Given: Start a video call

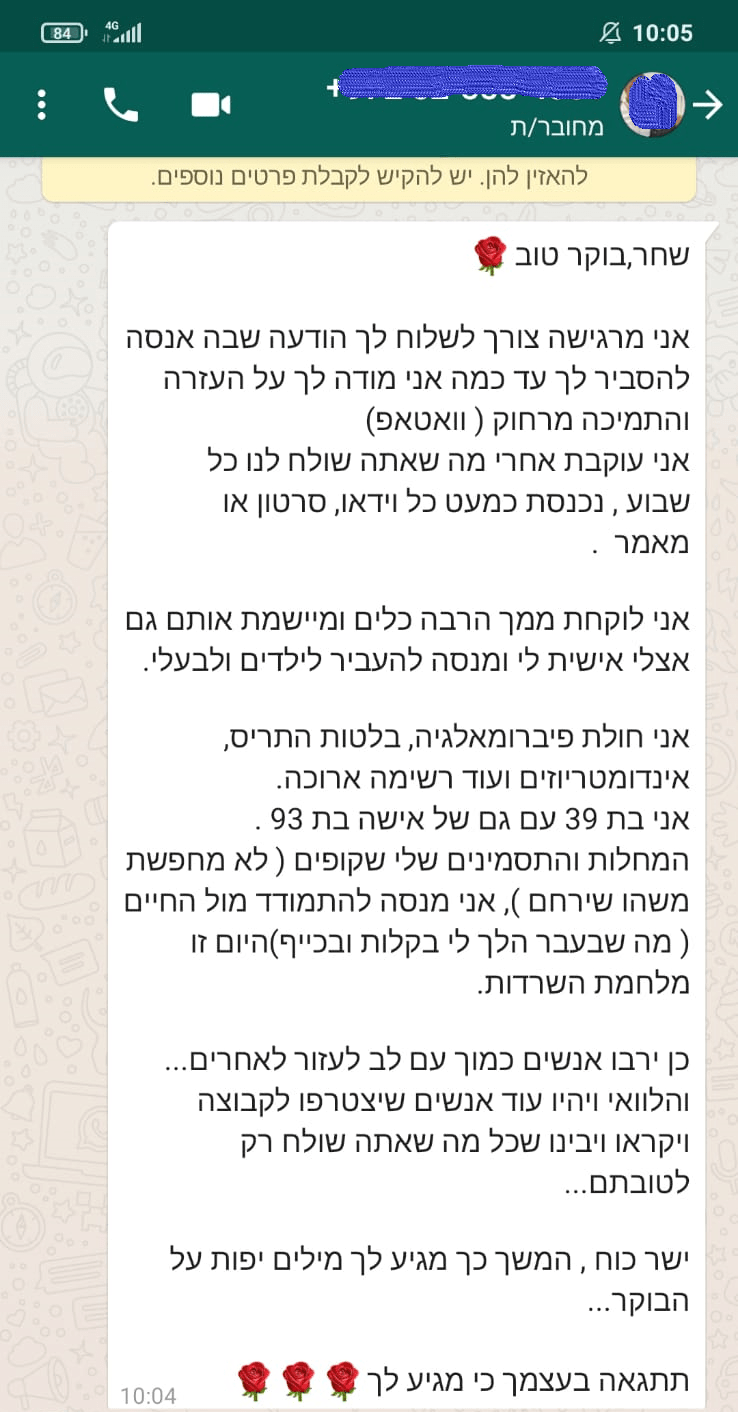Looking at the screenshot, I should point(211,105).
